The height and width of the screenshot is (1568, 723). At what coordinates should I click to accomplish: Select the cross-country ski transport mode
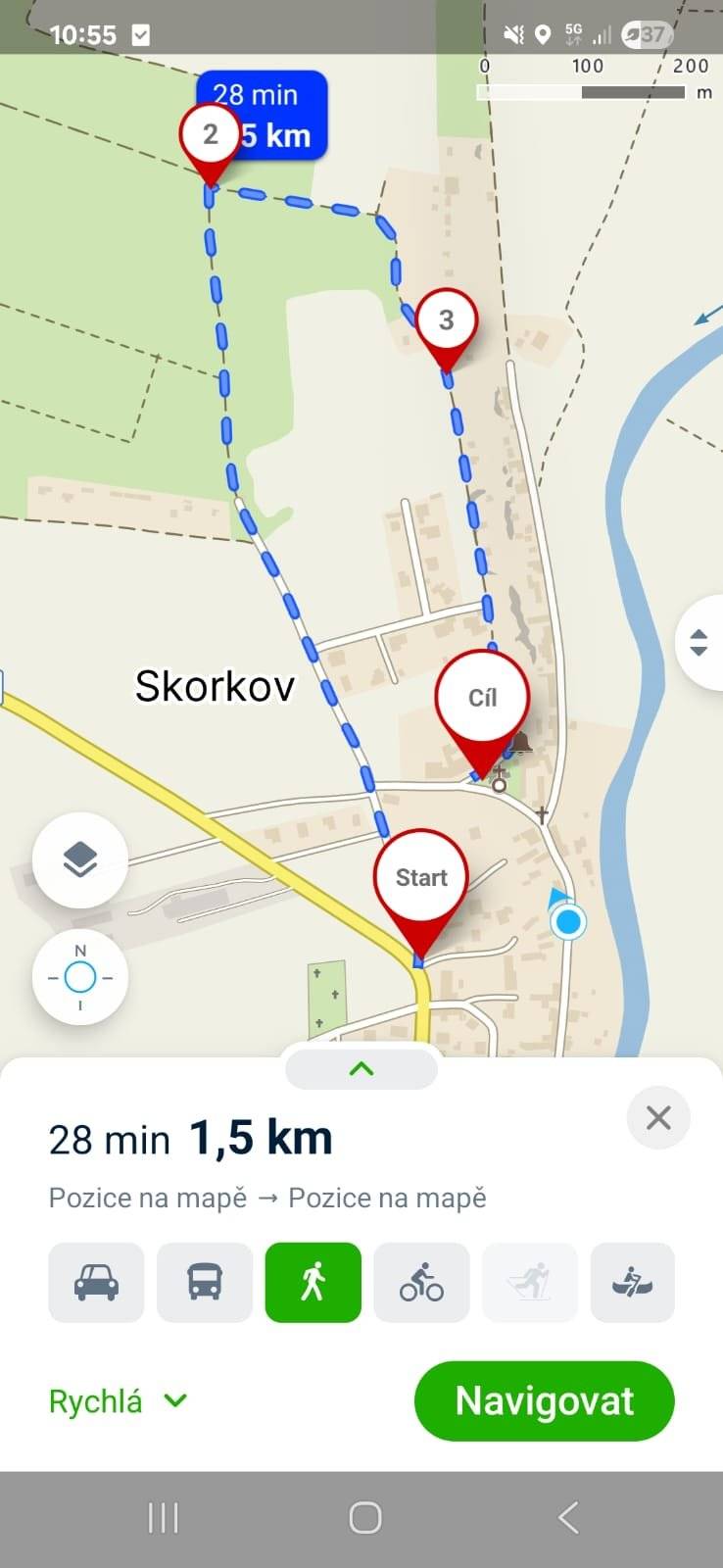[530, 1282]
